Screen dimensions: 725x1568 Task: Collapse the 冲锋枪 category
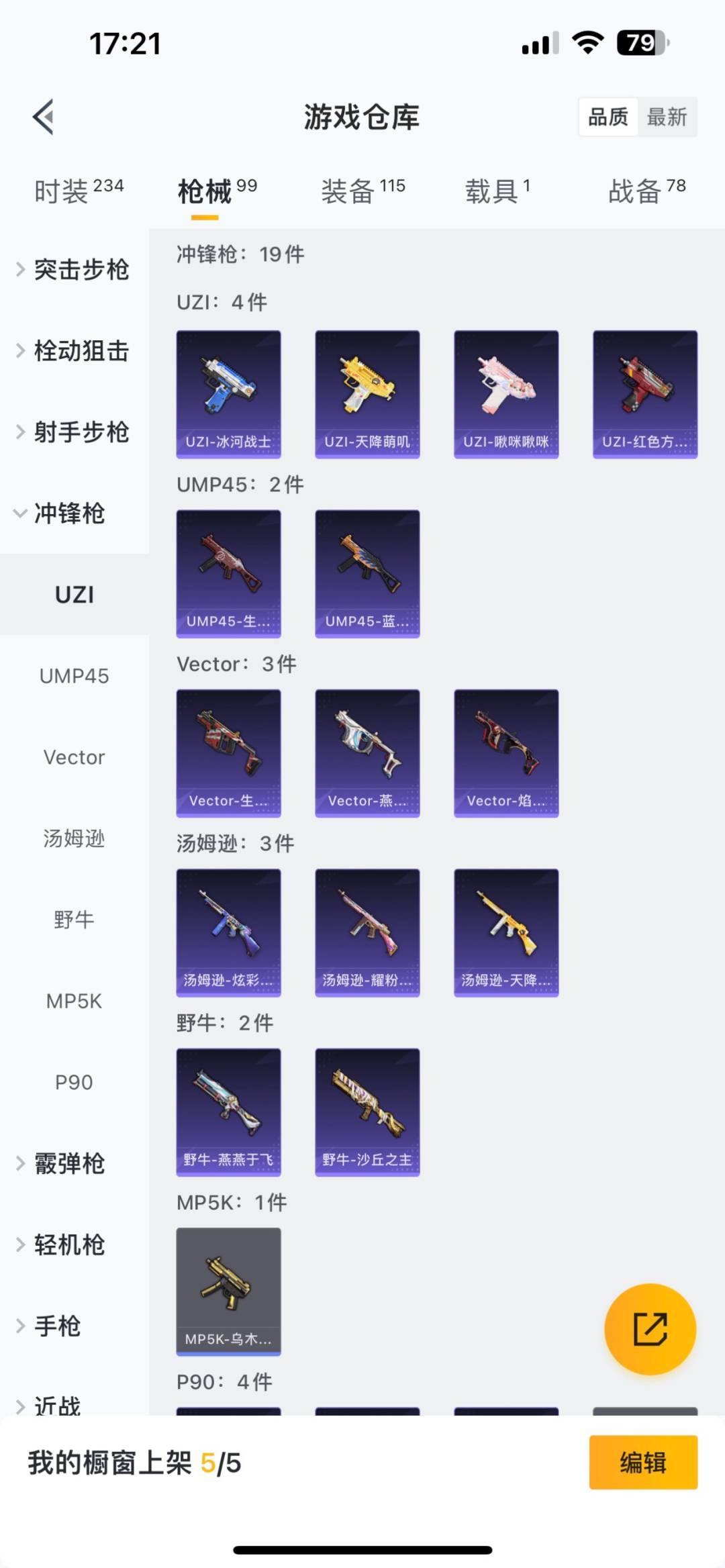[70, 513]
